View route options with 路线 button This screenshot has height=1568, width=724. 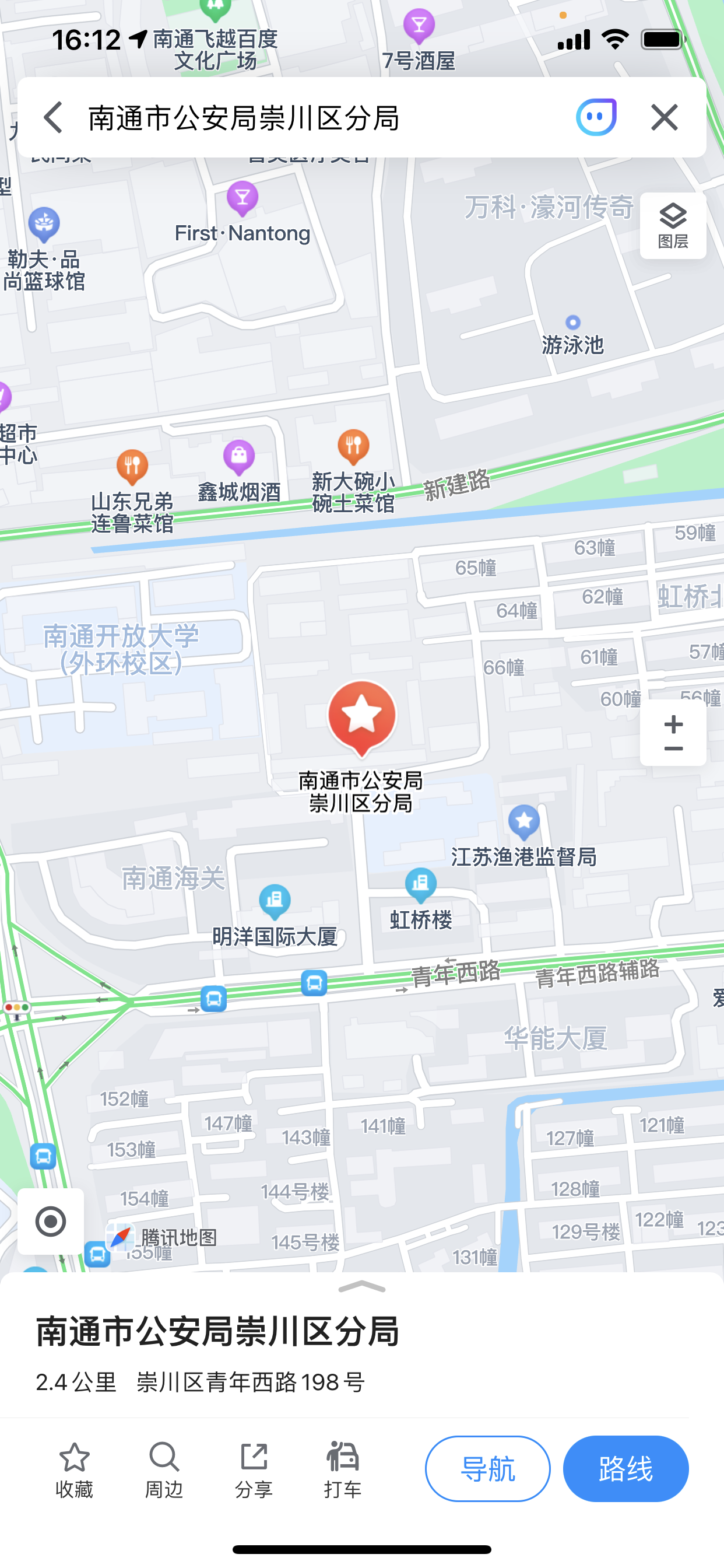625,1468
